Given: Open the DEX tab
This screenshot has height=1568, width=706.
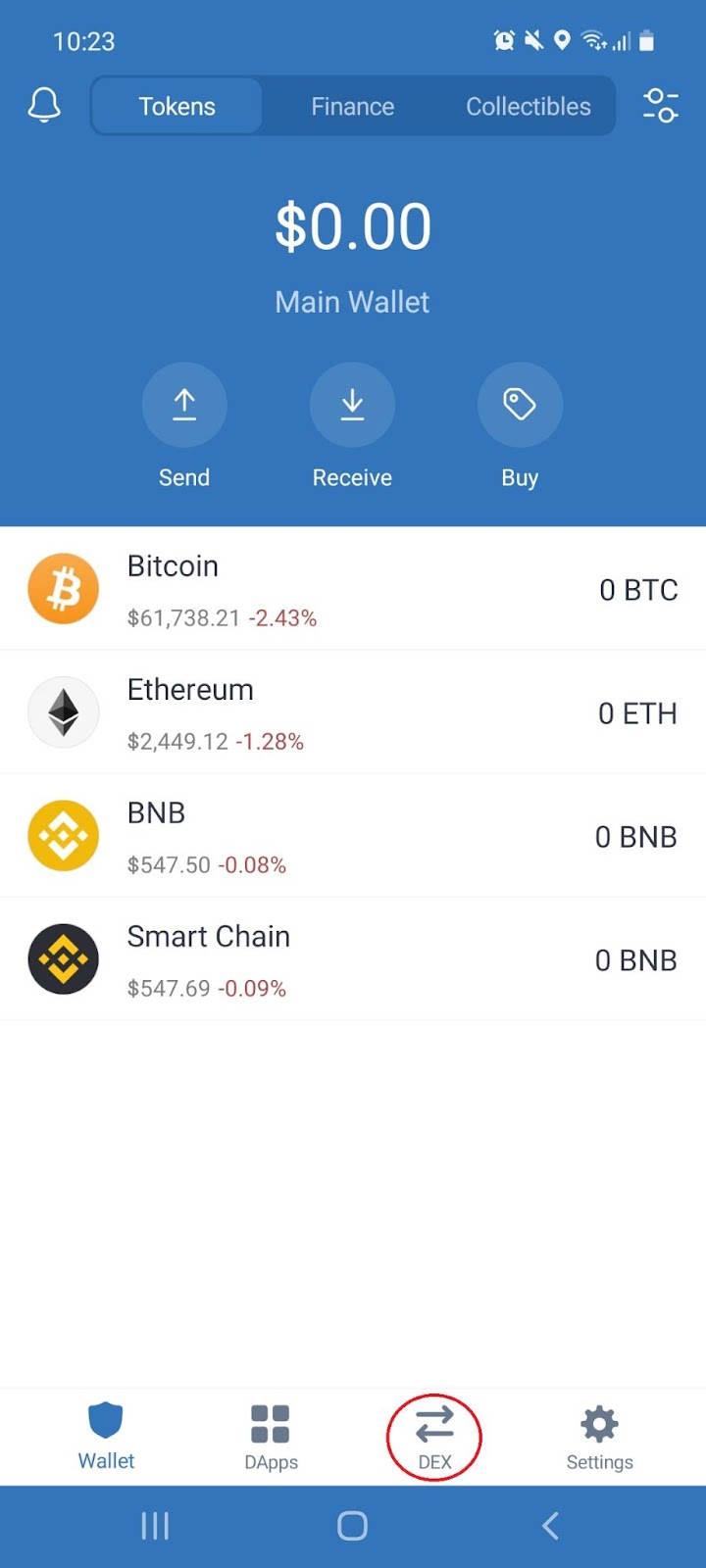Looking at the screenshot, I should (x=434, y=1437).
